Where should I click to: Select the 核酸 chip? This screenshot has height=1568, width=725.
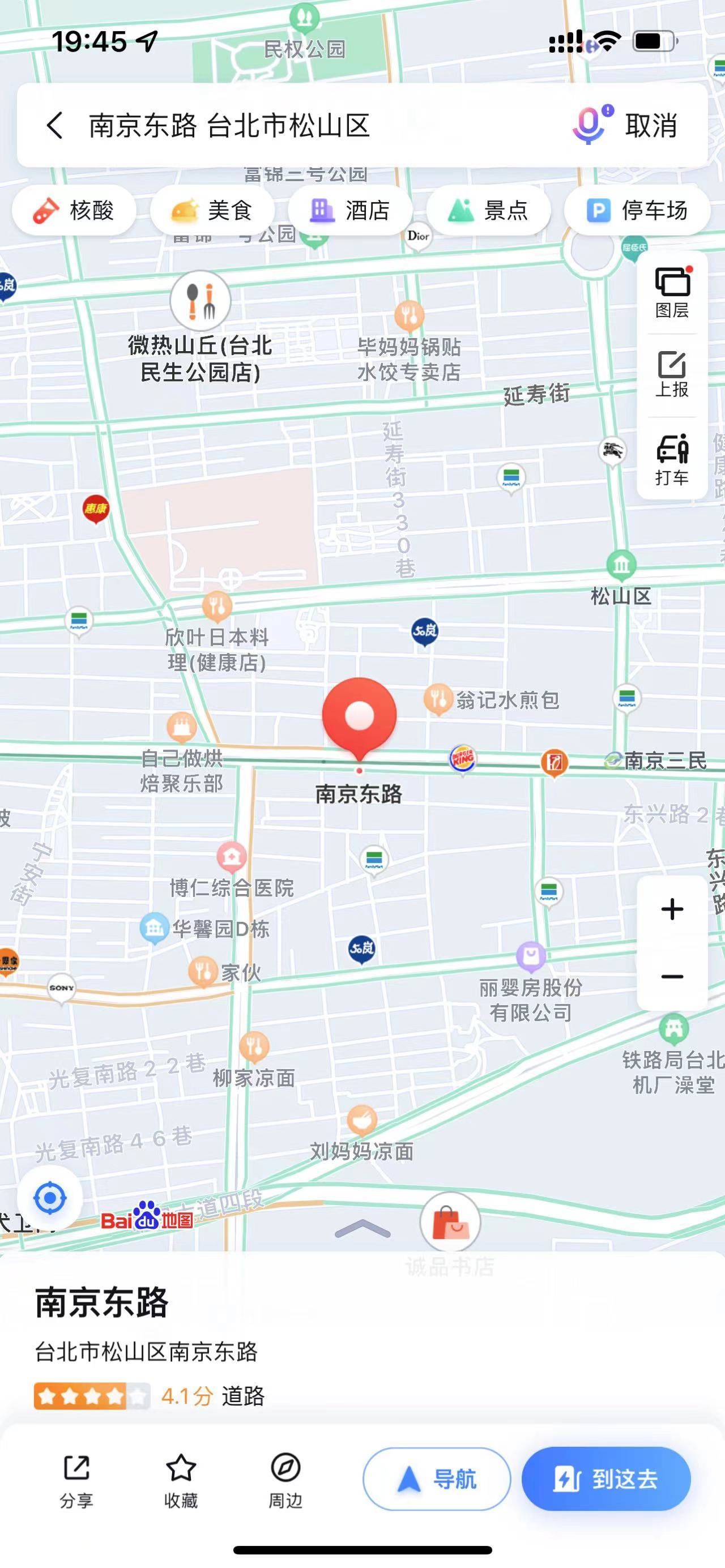74,211
